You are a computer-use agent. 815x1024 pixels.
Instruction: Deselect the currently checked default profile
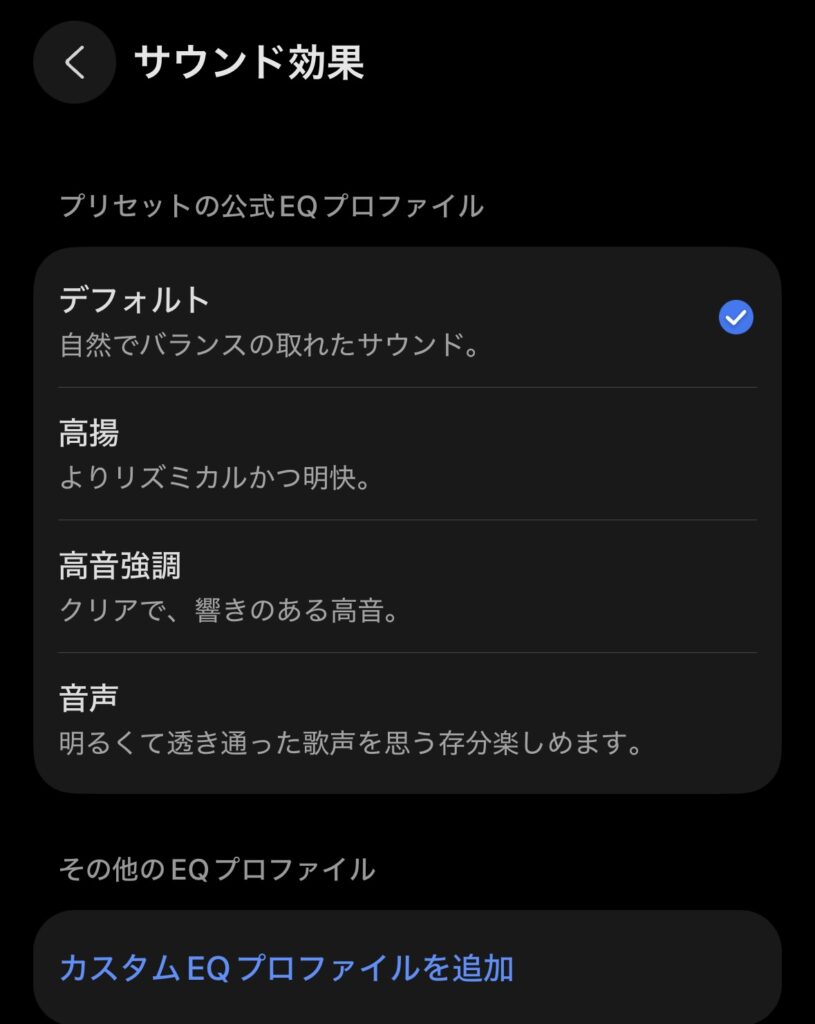(x=737, y=317)
